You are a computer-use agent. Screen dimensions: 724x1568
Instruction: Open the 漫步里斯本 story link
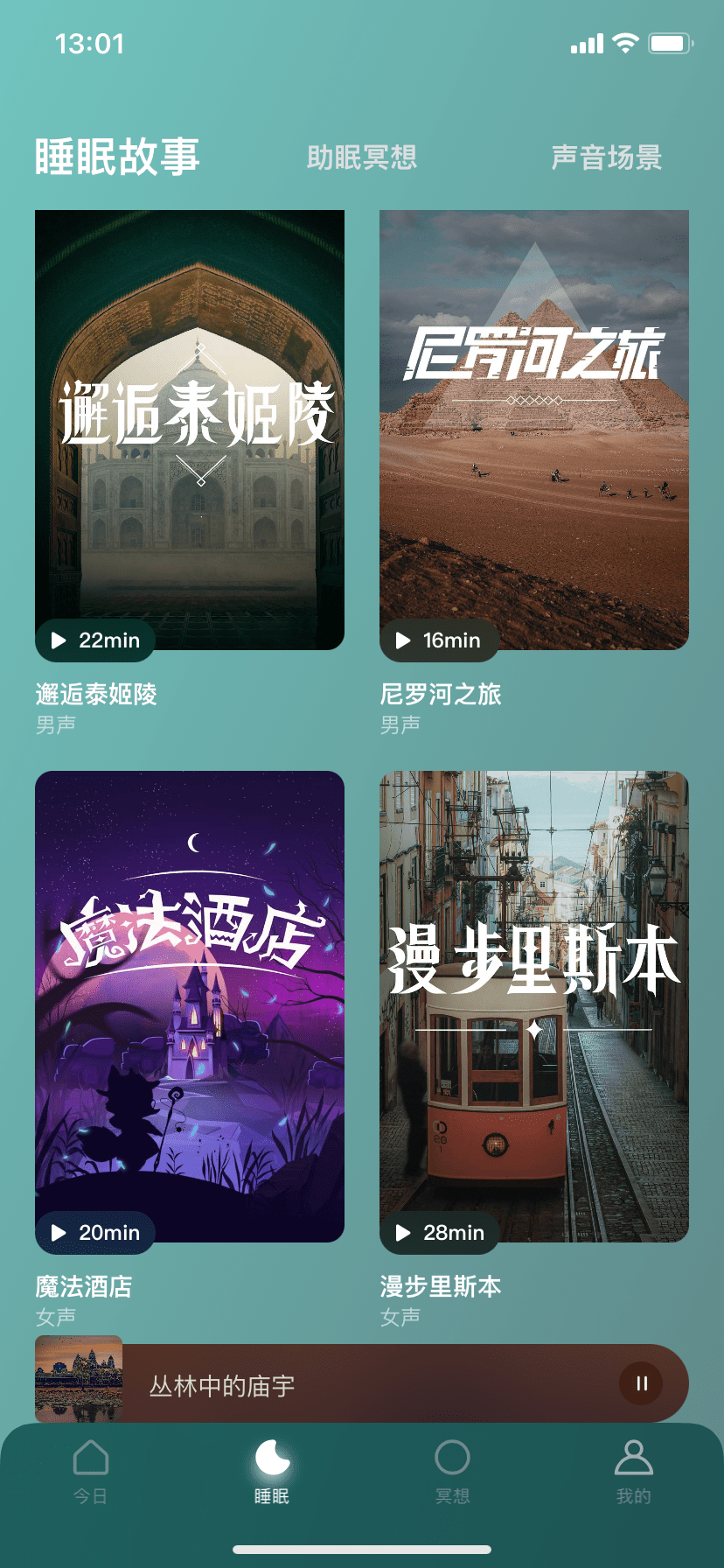coord(442,1286)
